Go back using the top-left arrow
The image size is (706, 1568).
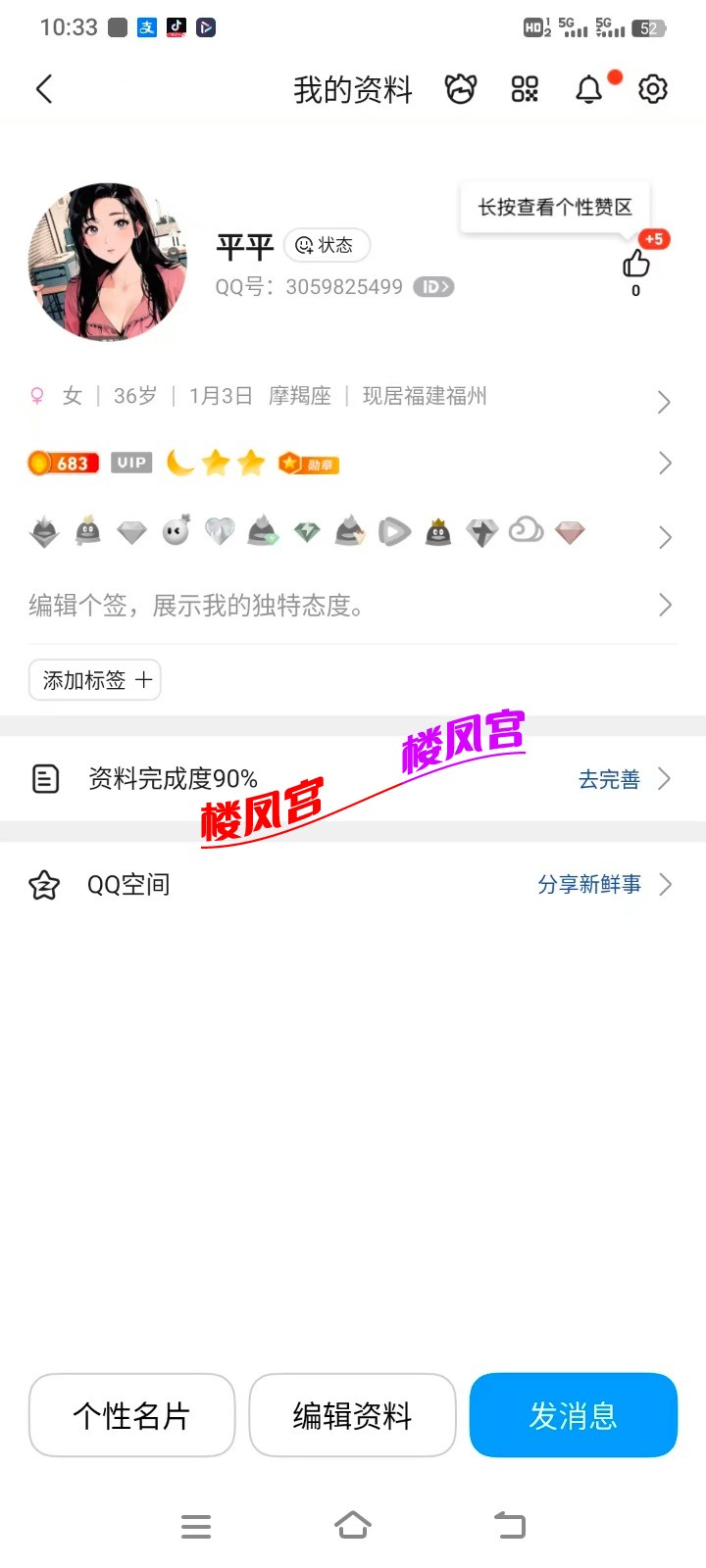[x=44, y=89]
